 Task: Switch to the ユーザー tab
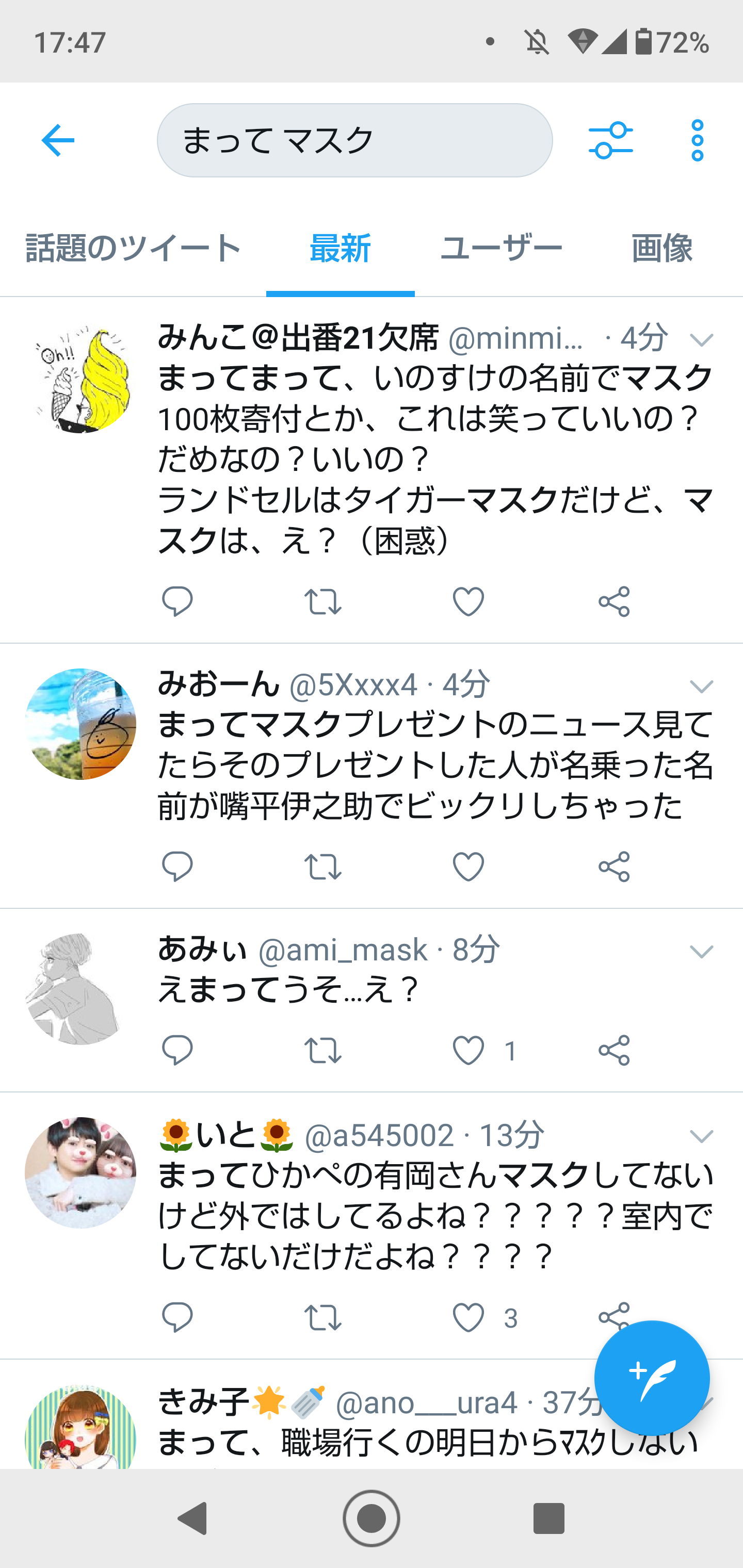pos(500,248)
